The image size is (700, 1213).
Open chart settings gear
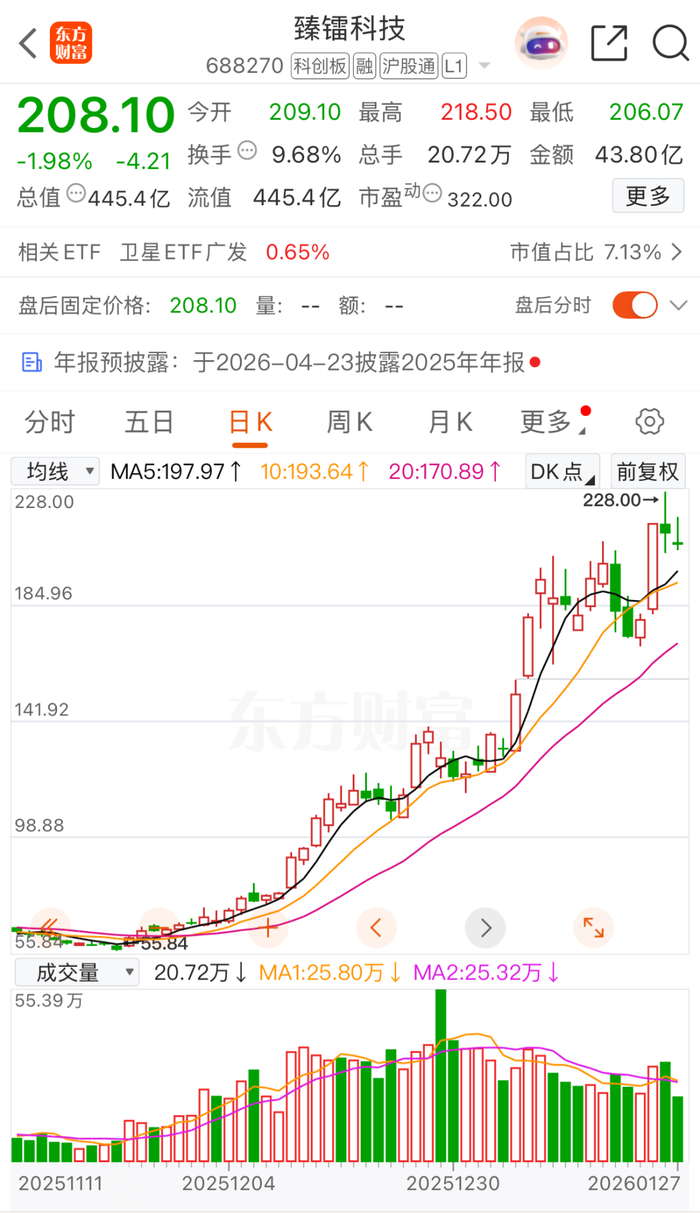point(649,422)
